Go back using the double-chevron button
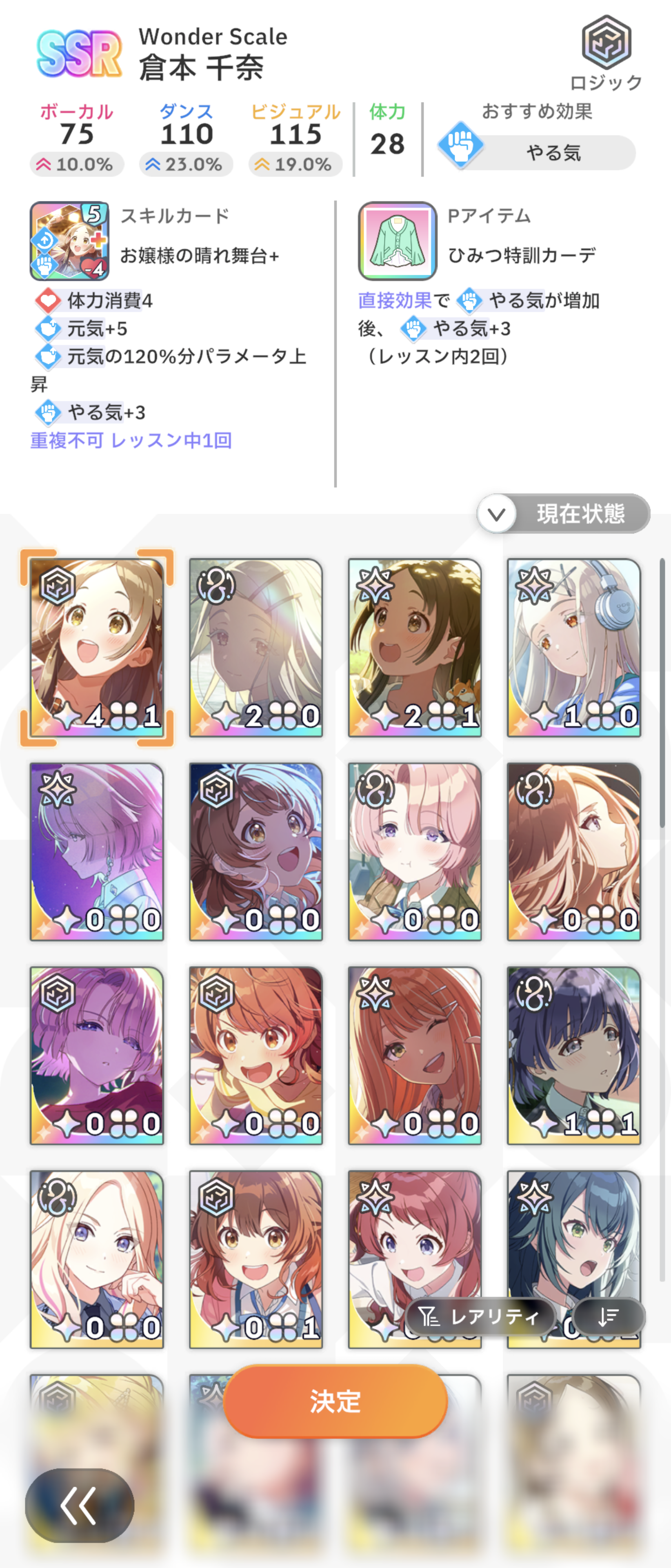 coord(79,1505)
